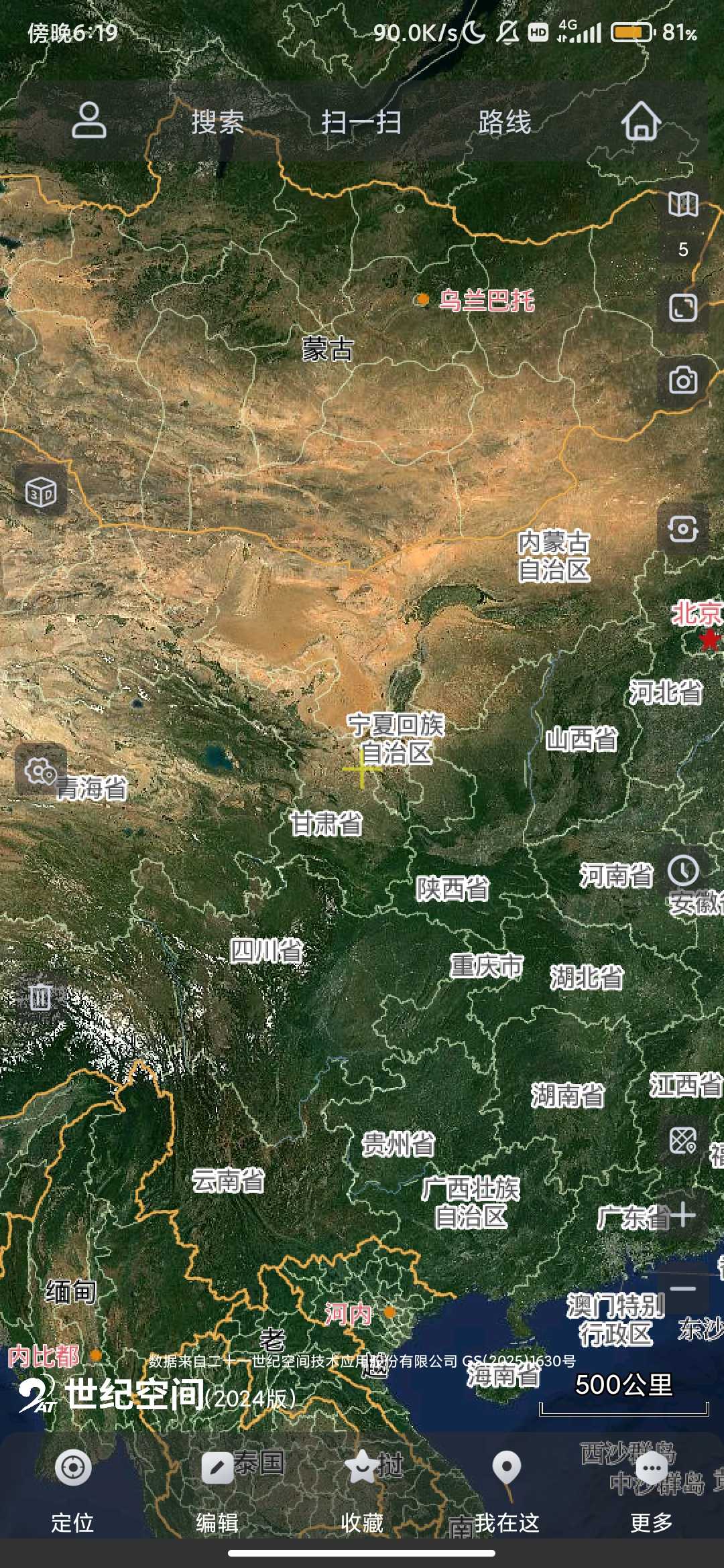Open 扫一扫 scanner

click(361, 122)
